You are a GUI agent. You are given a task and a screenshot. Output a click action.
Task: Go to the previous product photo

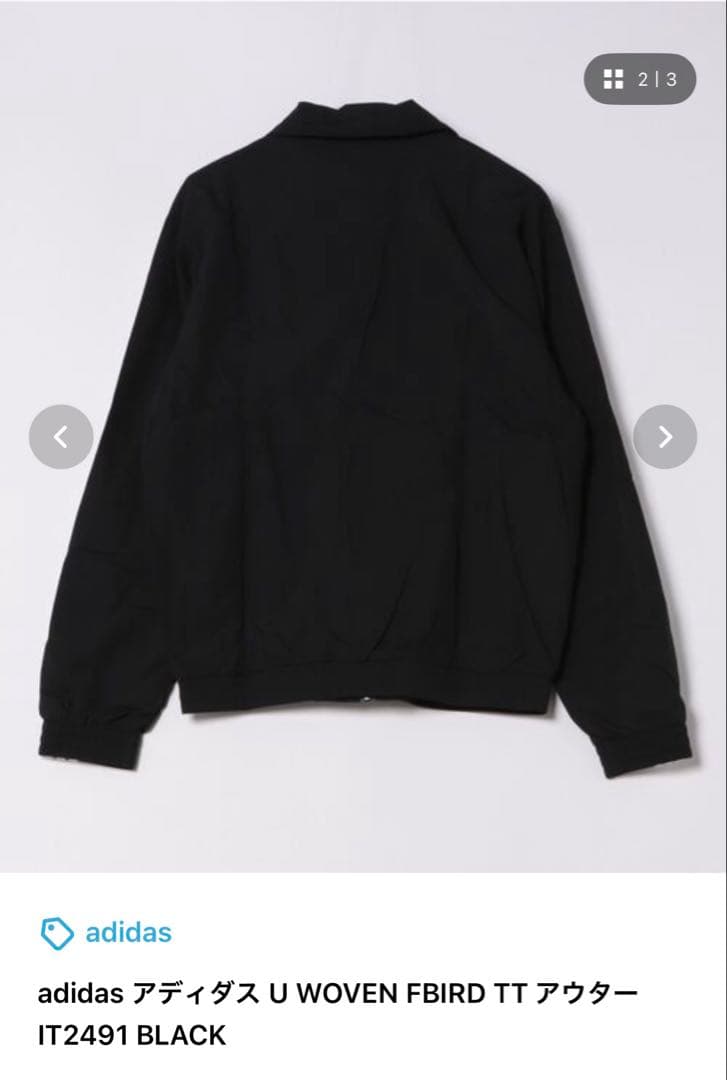pyautogui.click(x=61, y=437)
